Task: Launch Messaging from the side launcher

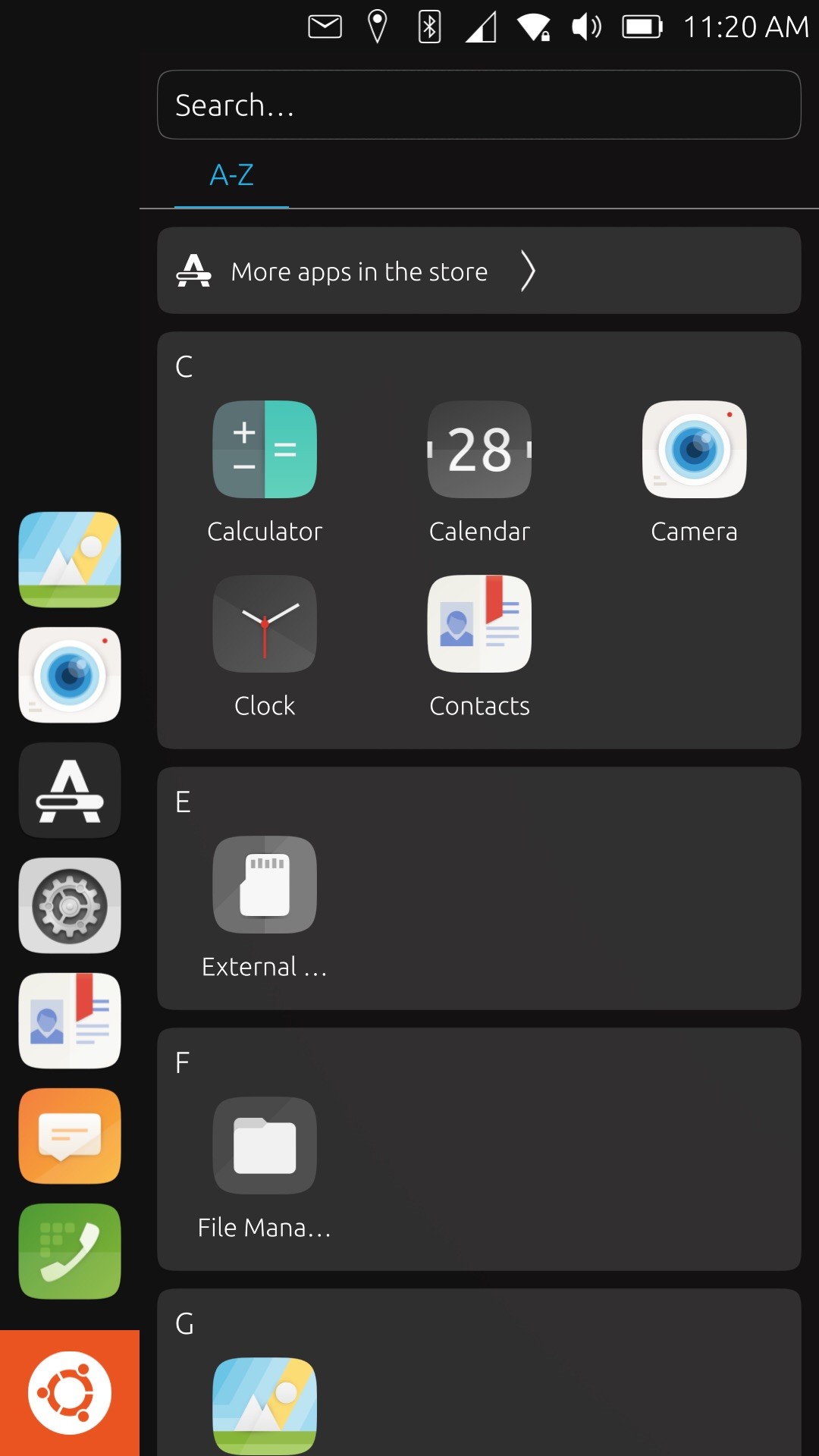Action: click(x=70, y=1136)
